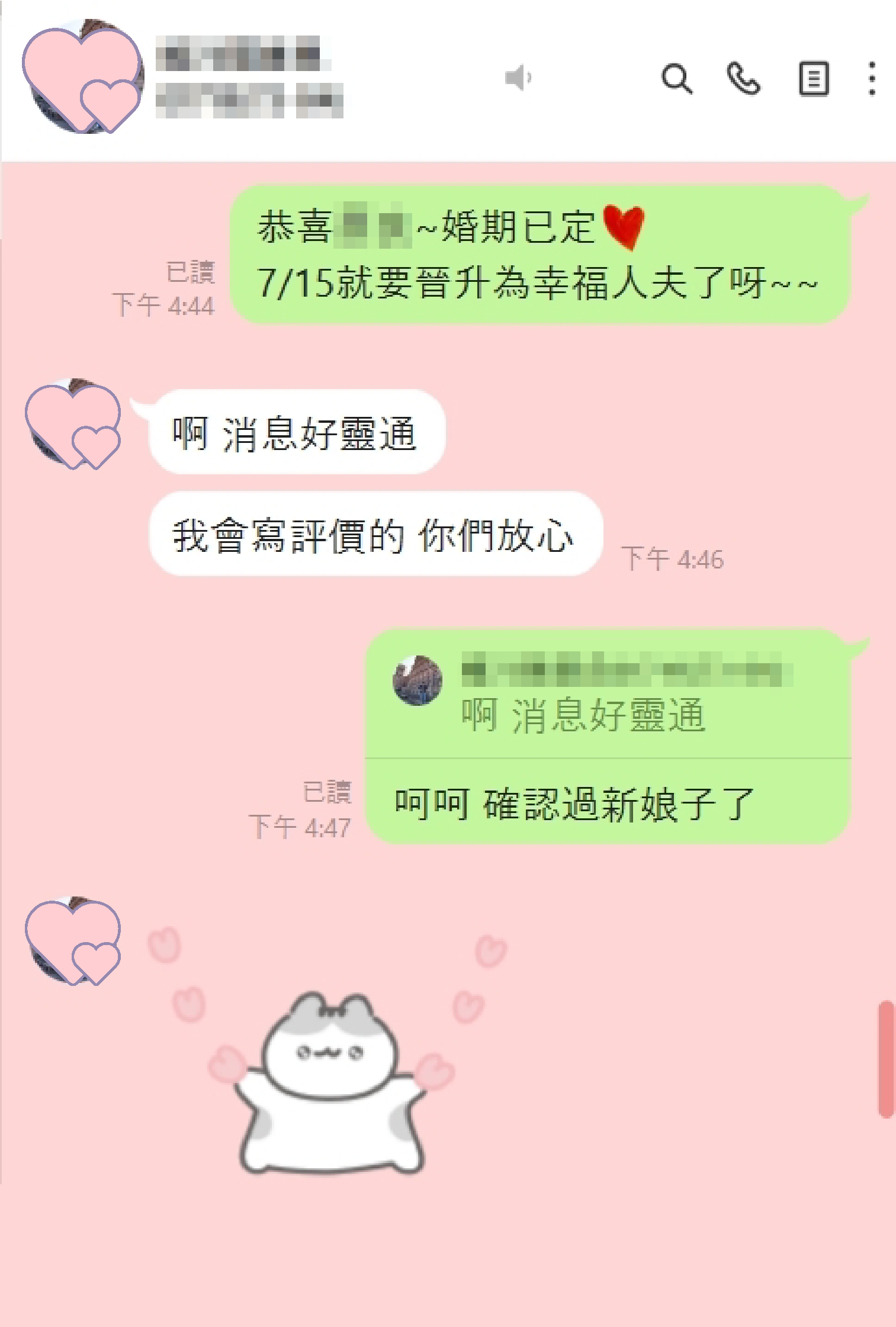Click the chat scrollbar handle
The image size is (896, 1327).
point(885,1059)
